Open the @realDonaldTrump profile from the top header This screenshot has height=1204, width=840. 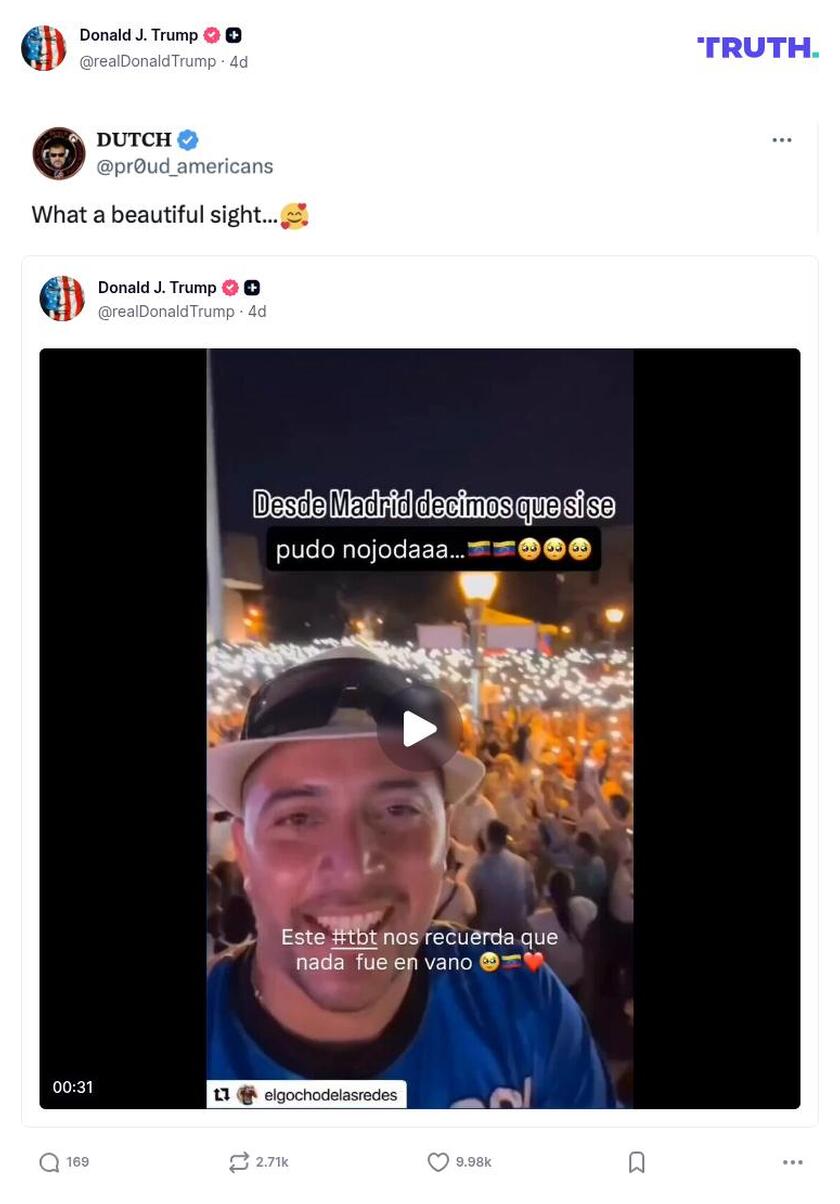click(x=148, y=61)
